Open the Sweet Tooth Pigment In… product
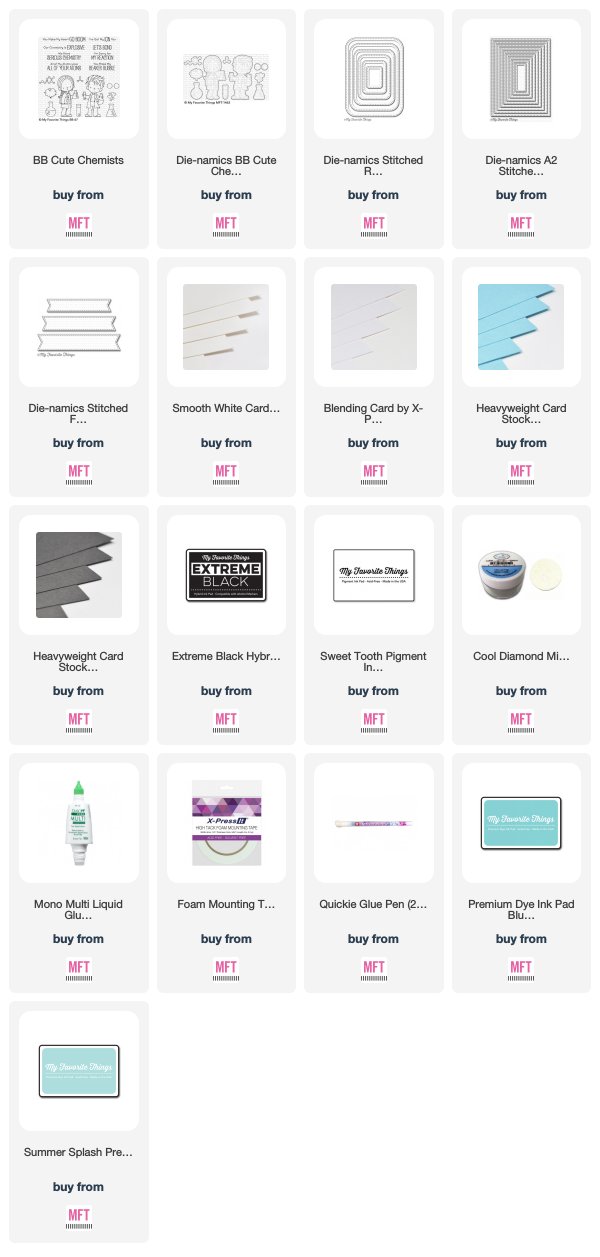This screenshot has height=1257, width=600. [x=373, y=574]
